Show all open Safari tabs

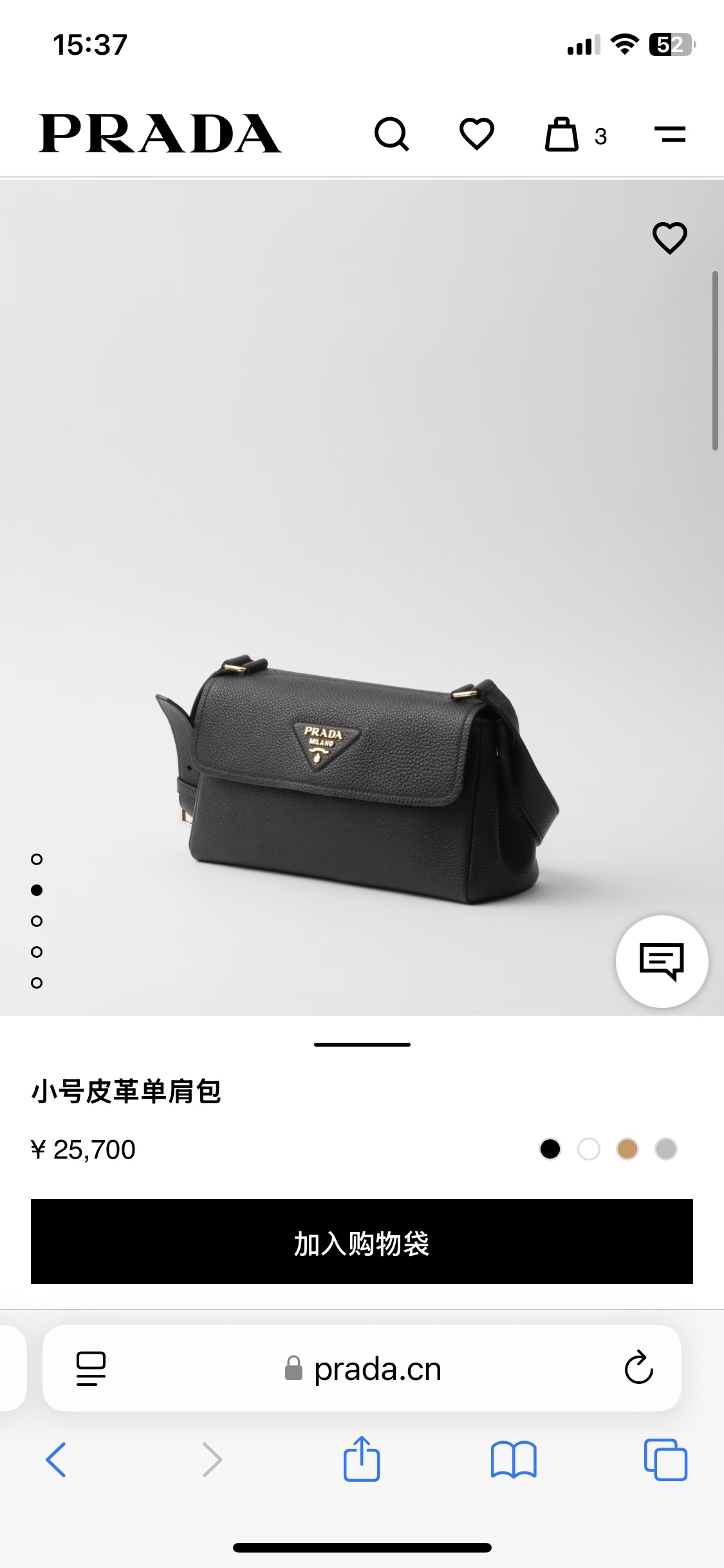tap(665, 1459)
